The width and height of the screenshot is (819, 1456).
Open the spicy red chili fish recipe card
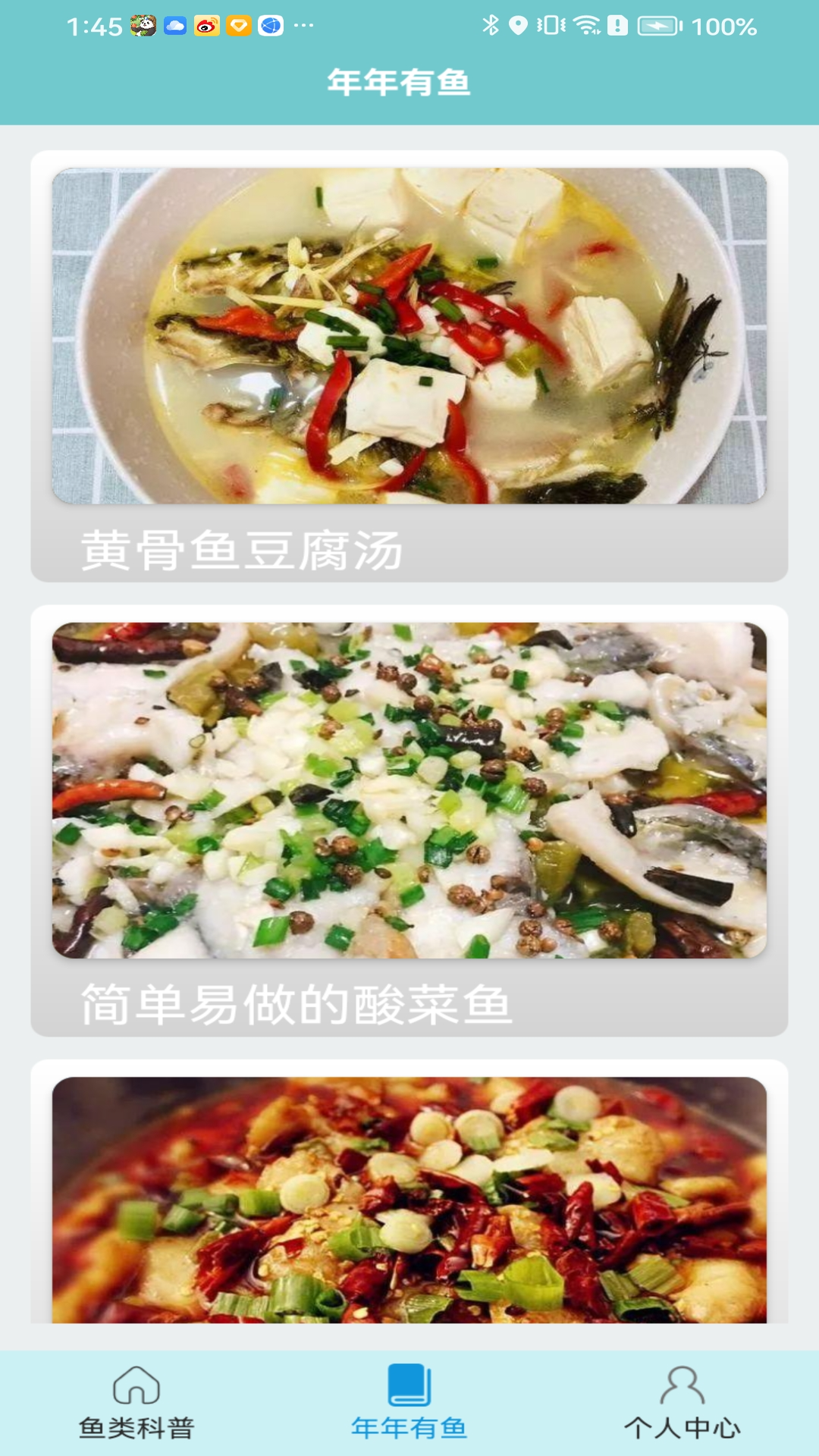(x=409, y=1200)
